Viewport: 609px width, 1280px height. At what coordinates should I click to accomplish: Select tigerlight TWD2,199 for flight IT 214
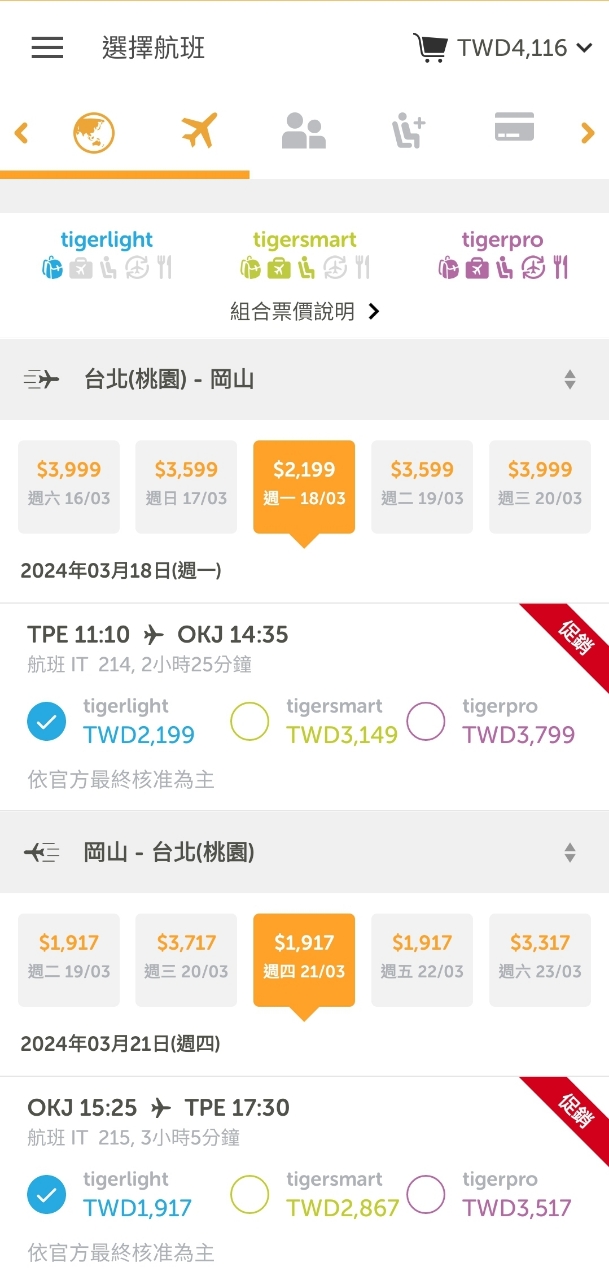click(47, 721)
